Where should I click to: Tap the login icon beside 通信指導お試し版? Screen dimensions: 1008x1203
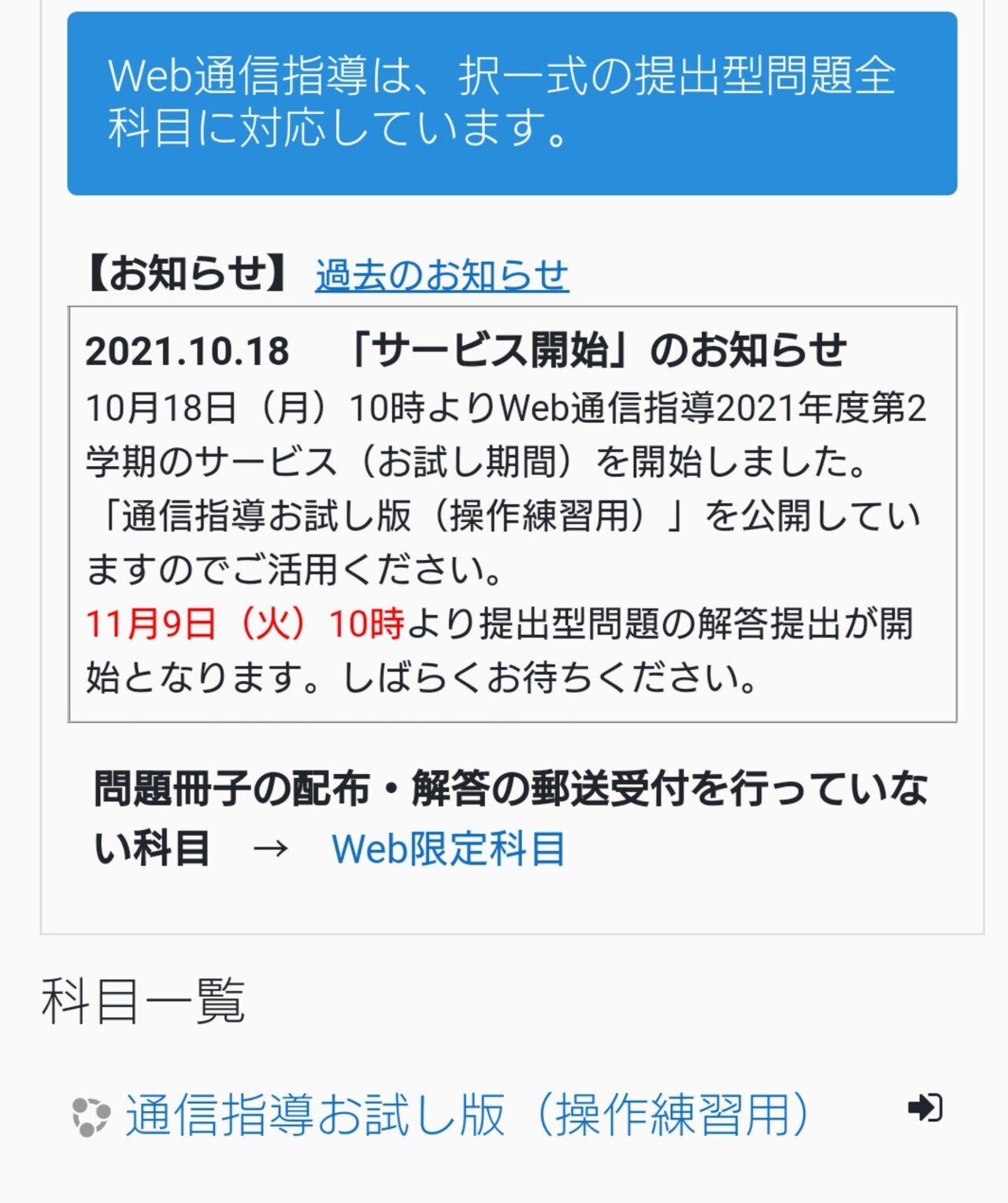[925, 1108]
